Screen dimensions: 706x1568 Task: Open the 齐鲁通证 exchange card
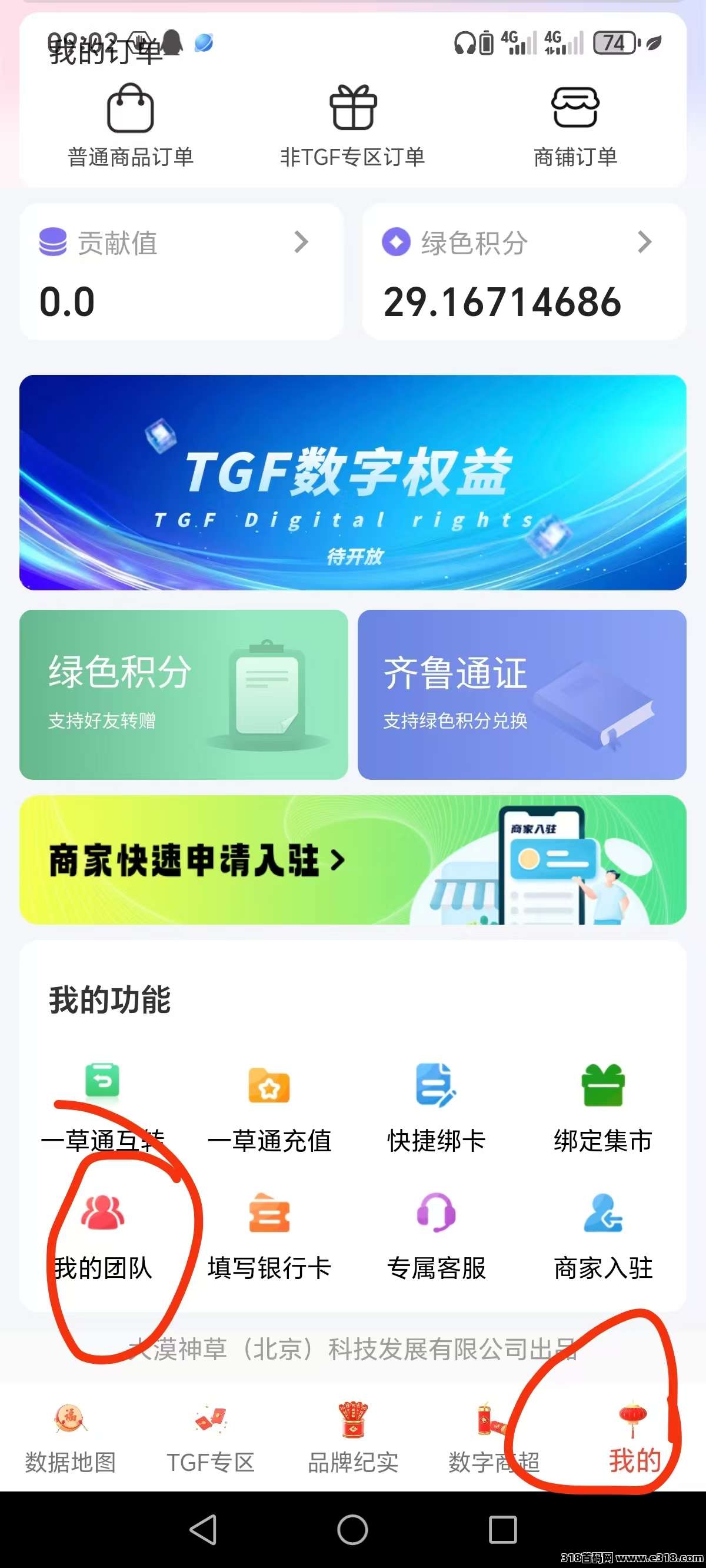pos(522,695)
